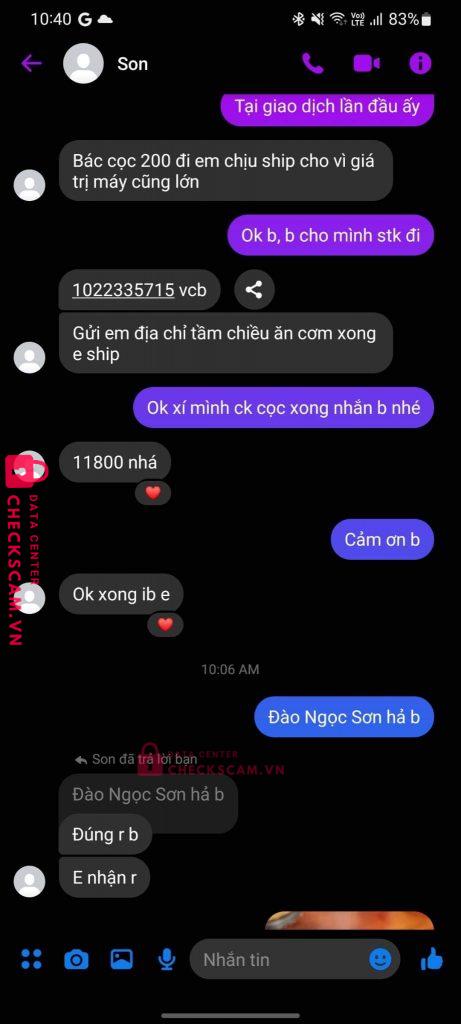
Task: Send a thumbs-up like
Action: click(x=432, y=959)
